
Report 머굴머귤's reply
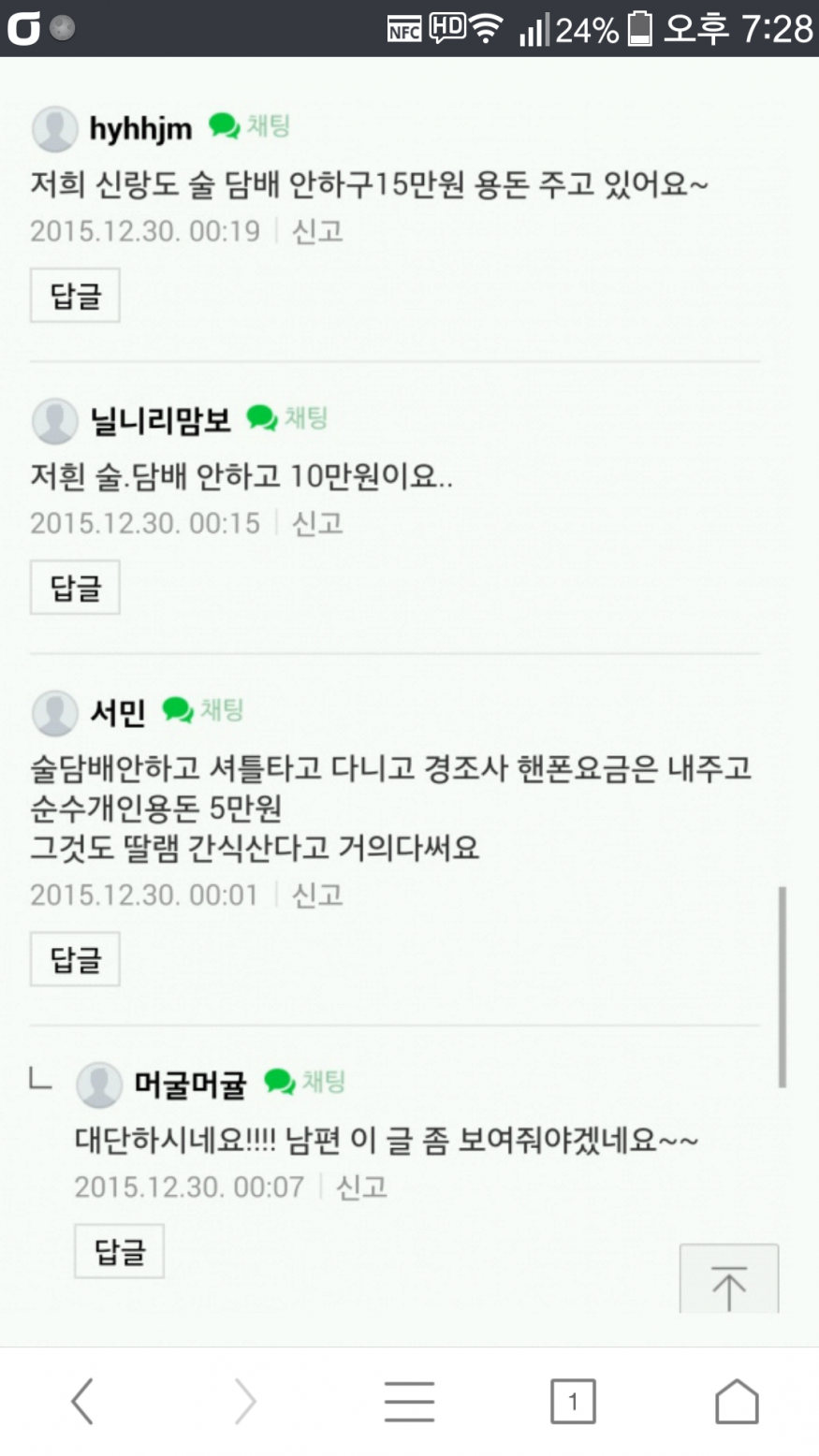361,1187
